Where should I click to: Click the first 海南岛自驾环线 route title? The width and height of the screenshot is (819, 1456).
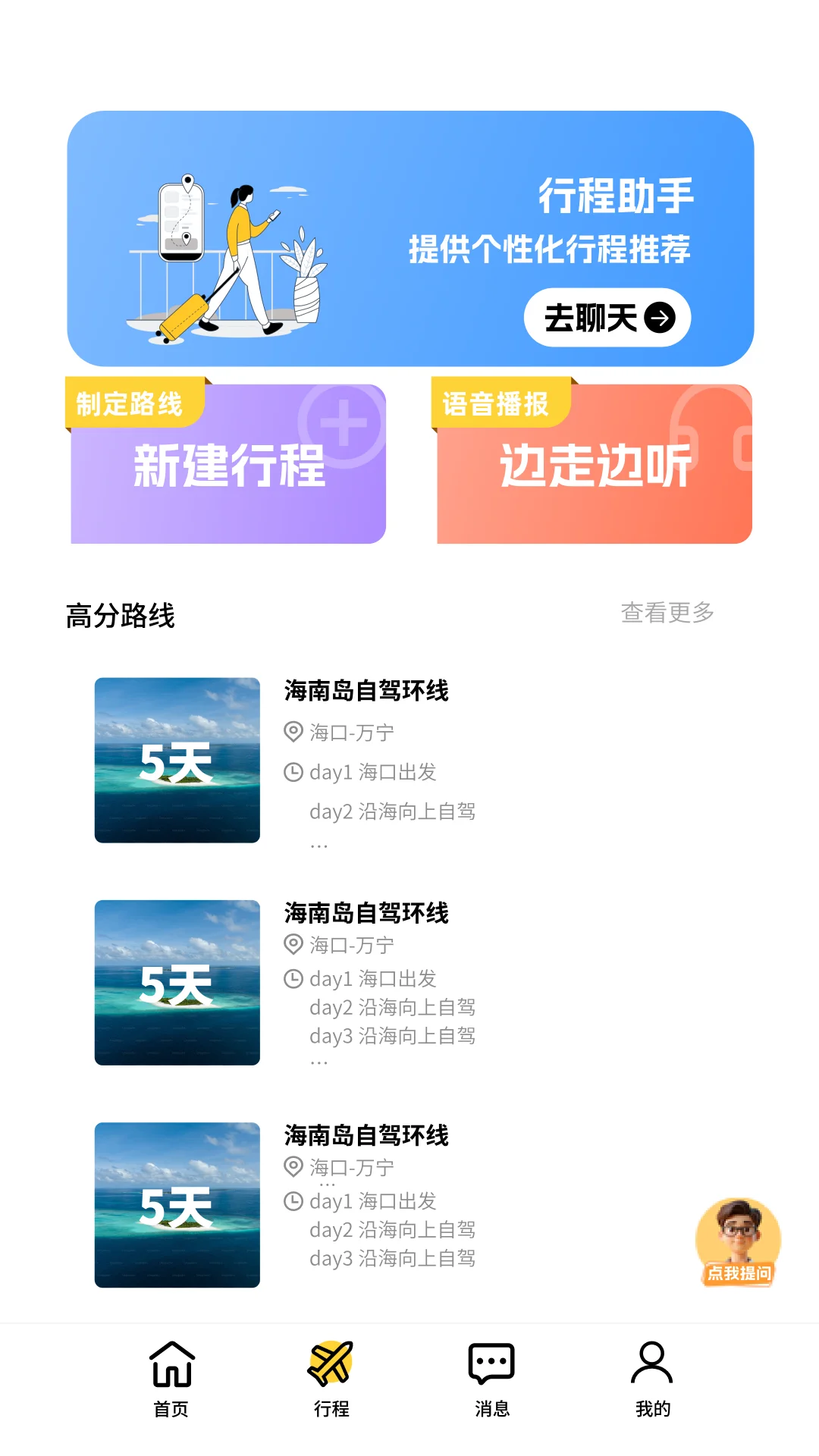coord(366,691)
